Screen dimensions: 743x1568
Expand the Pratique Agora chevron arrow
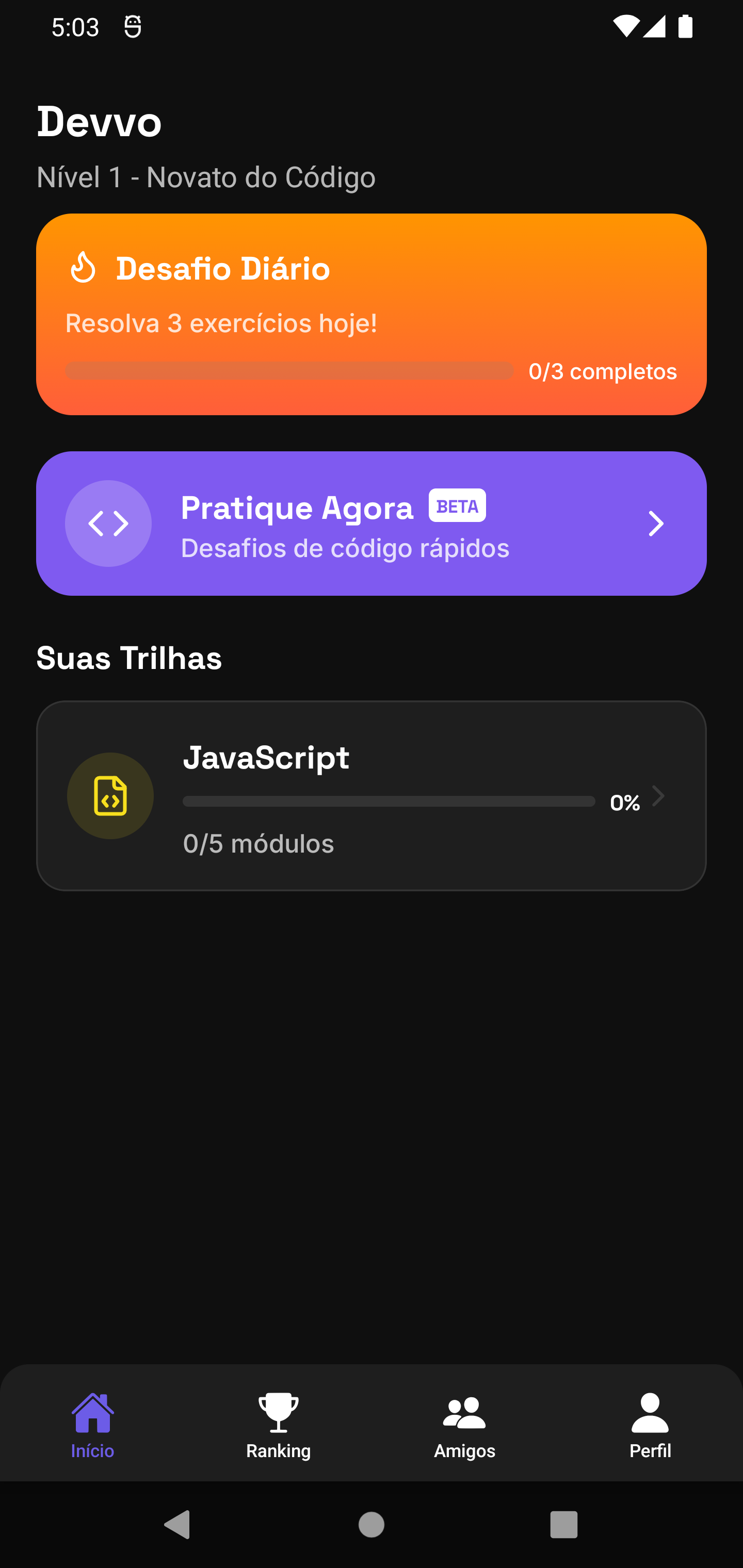pyautogui.click(x=656, y=524)
